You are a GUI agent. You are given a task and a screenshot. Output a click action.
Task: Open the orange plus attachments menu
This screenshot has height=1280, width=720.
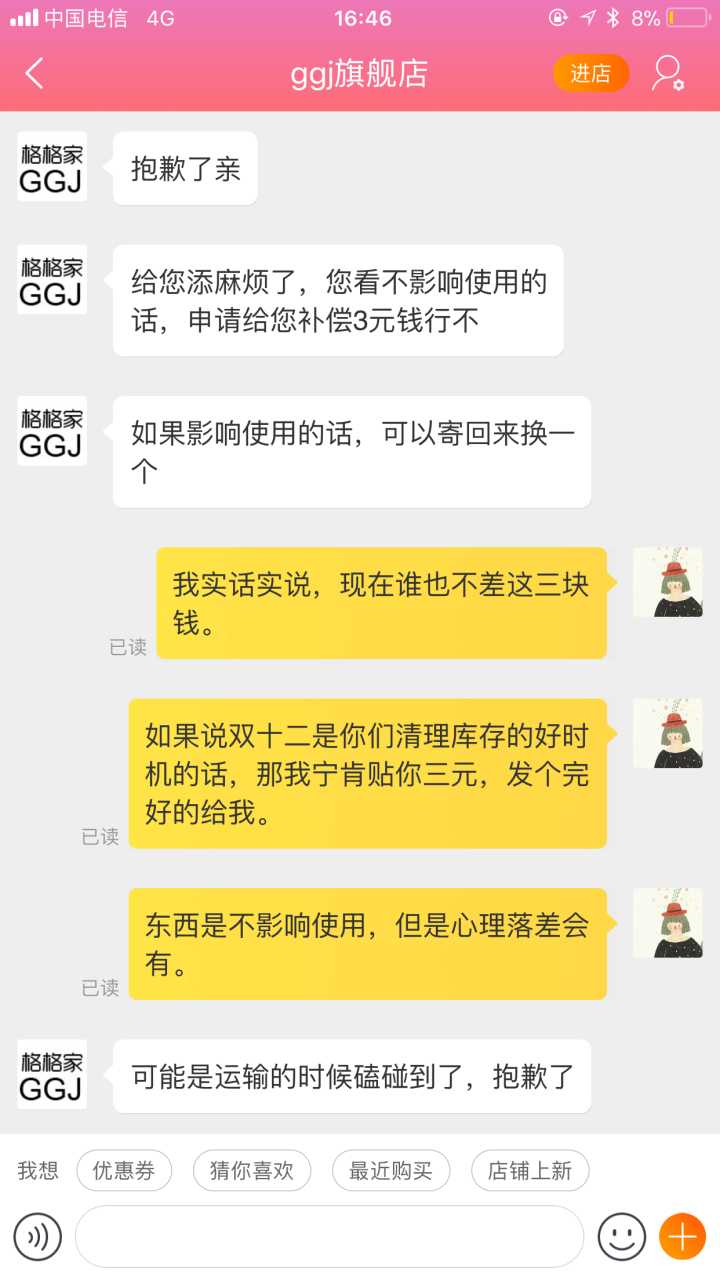pyautogui.click(x=683, y=1237)
